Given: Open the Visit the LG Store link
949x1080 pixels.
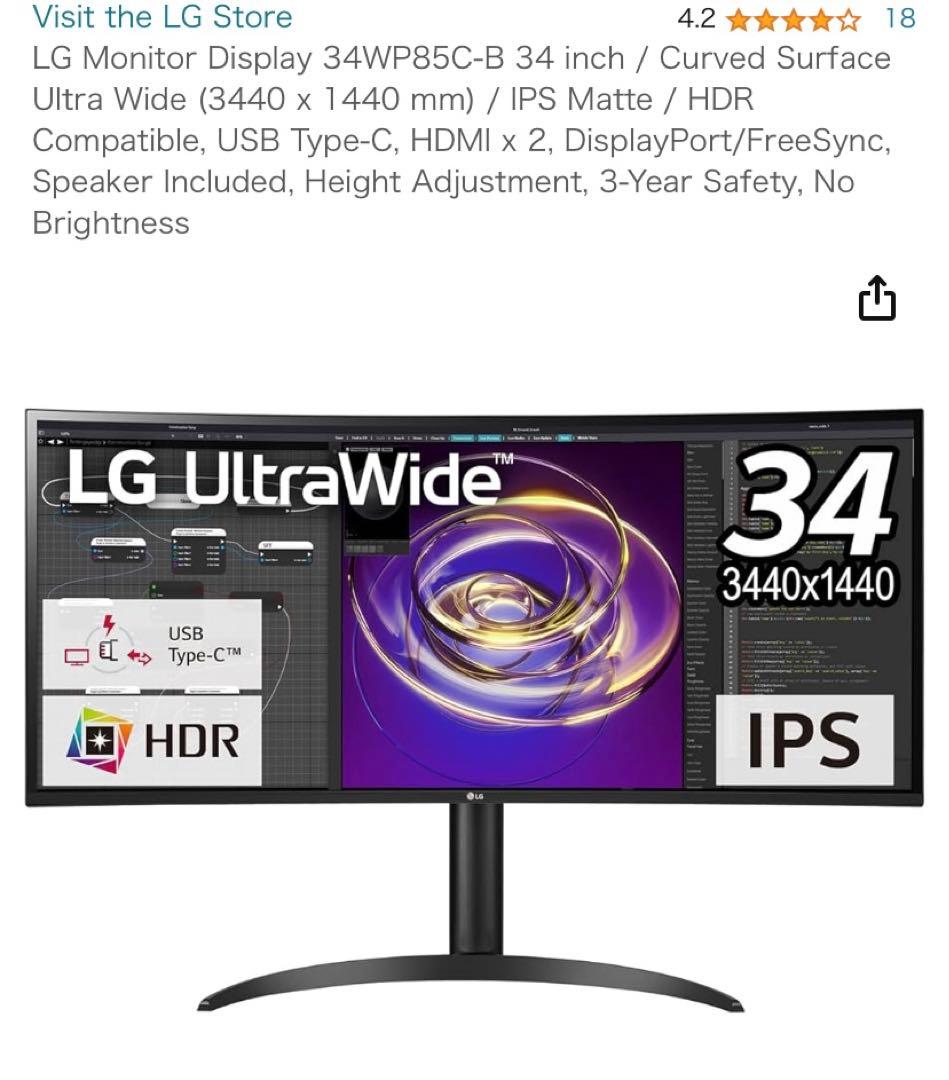Looking at the screenshot, I should click(162, 17).
